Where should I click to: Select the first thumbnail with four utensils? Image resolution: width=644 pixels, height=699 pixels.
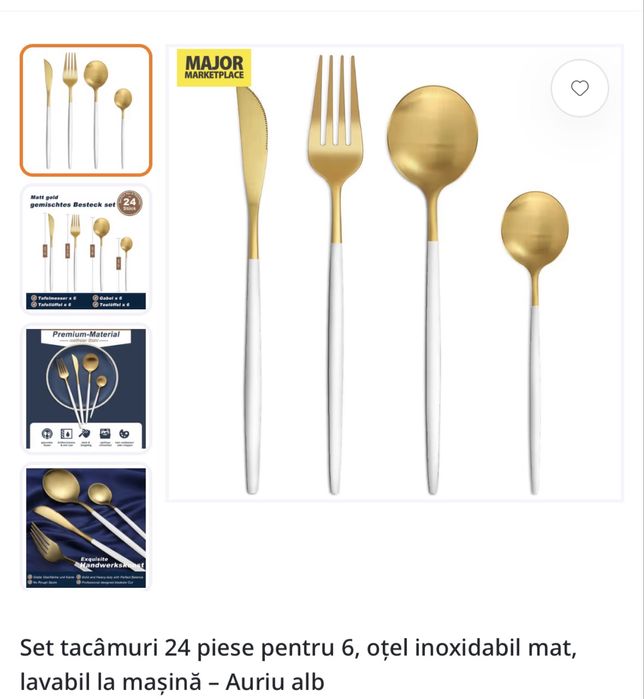[86, 110]
